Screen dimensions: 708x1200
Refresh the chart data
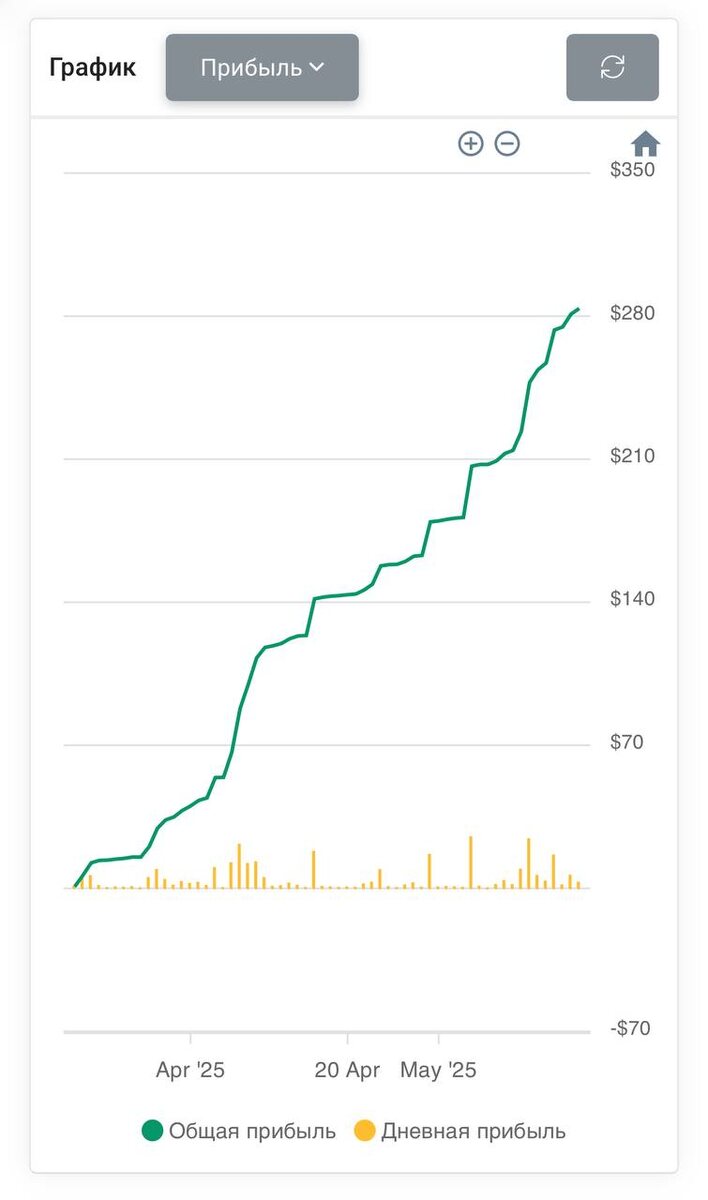[612, 68]
